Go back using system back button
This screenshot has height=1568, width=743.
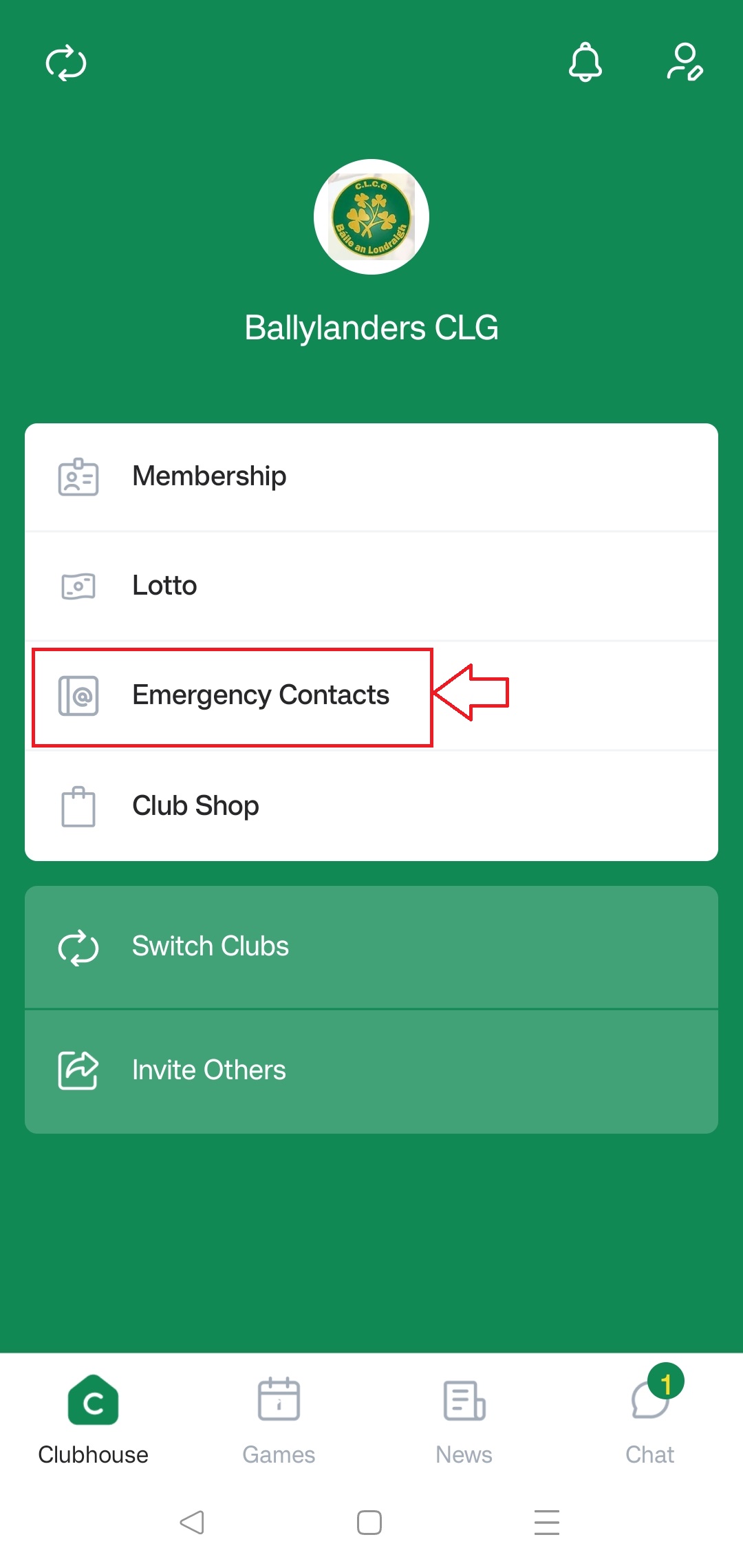[192, 1523]
